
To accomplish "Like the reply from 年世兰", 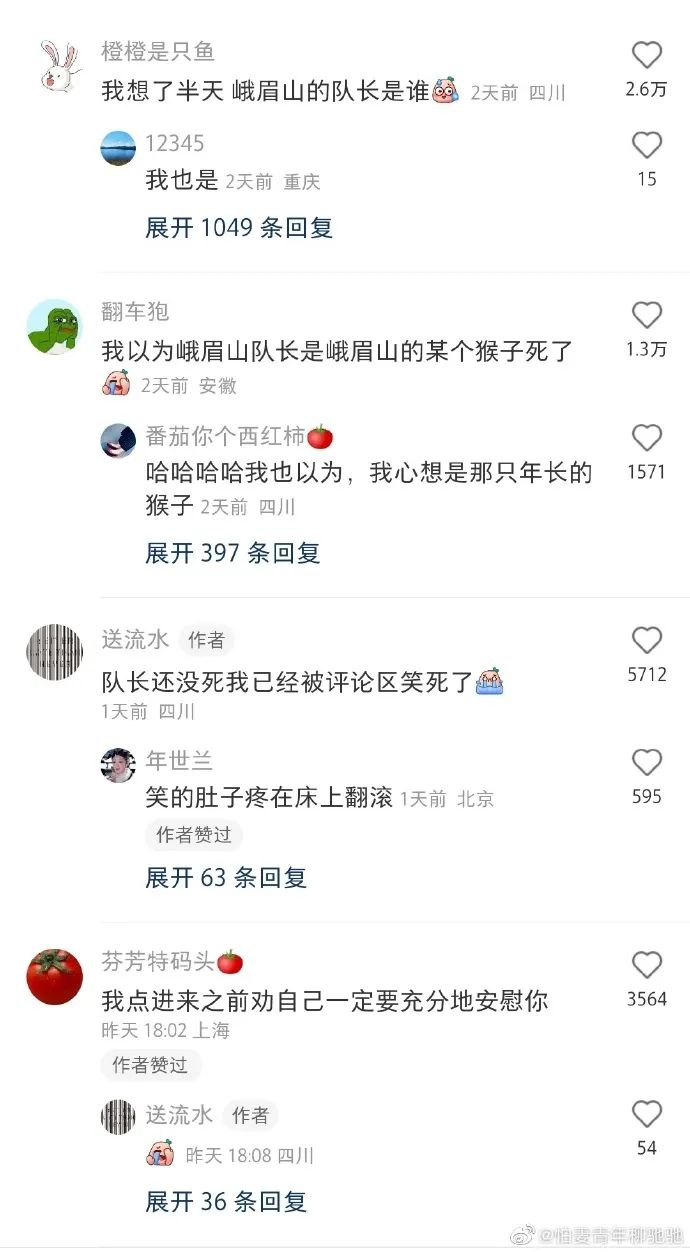I will click(x=647, y=763).
